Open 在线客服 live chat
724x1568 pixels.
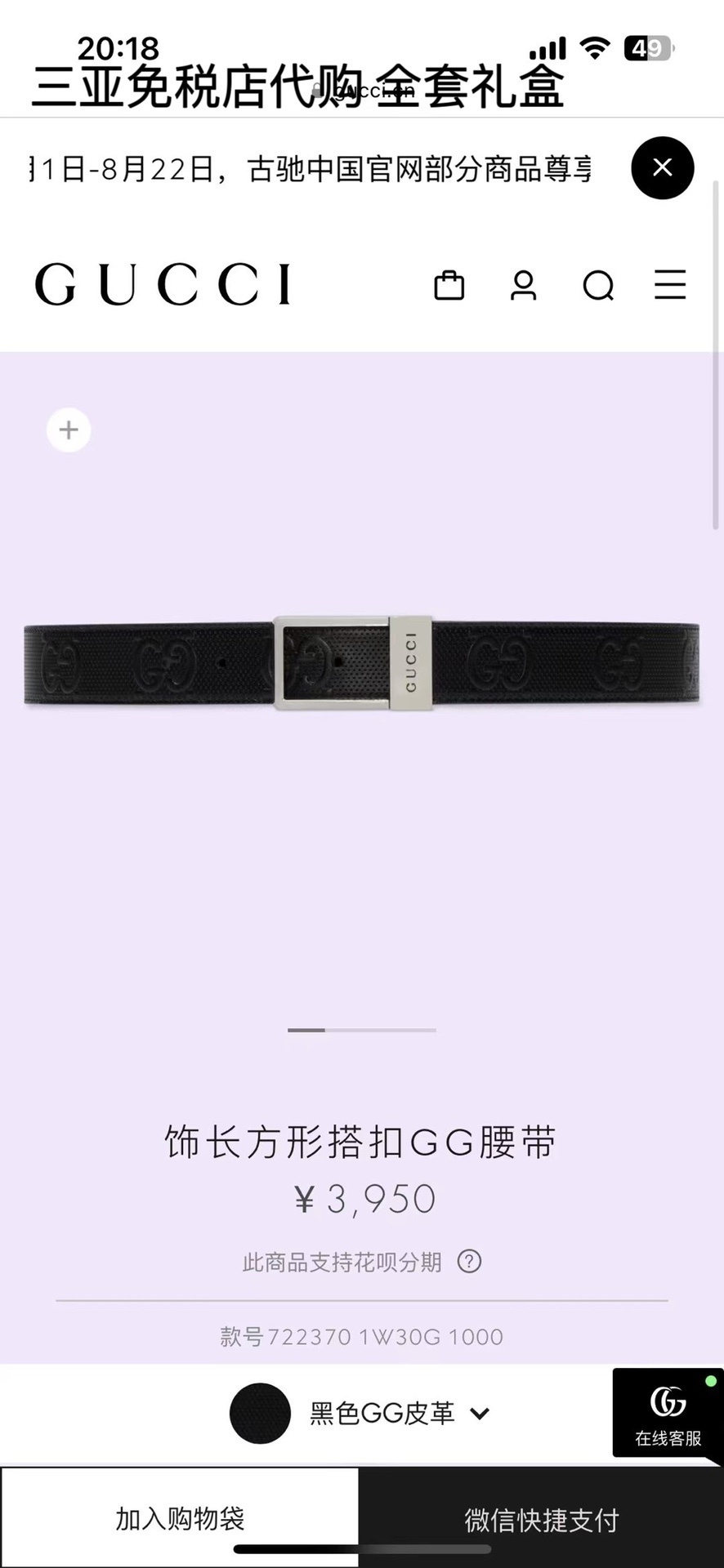click(668, 1414)
